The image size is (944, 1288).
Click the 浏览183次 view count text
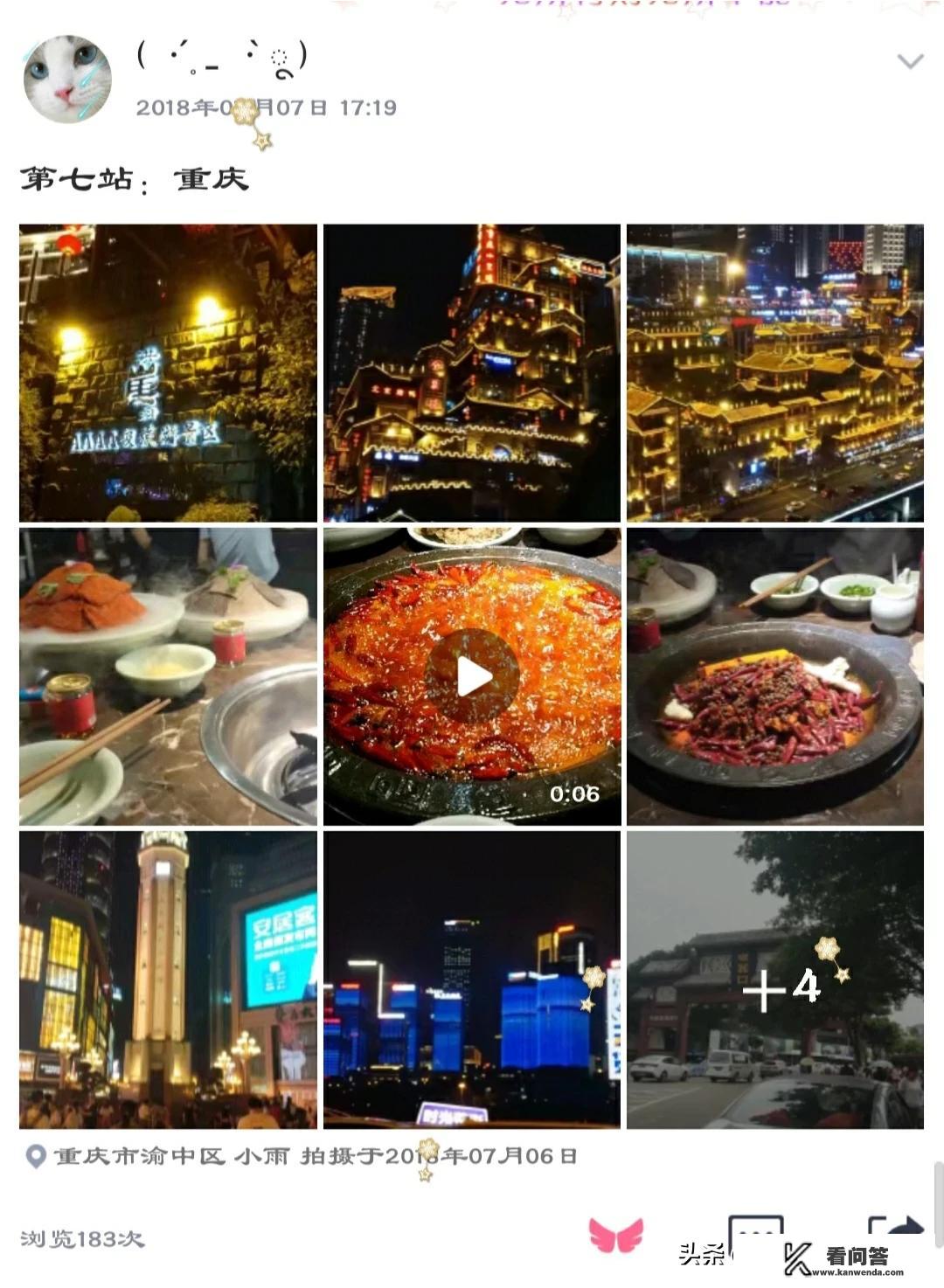coord(83,1236)
